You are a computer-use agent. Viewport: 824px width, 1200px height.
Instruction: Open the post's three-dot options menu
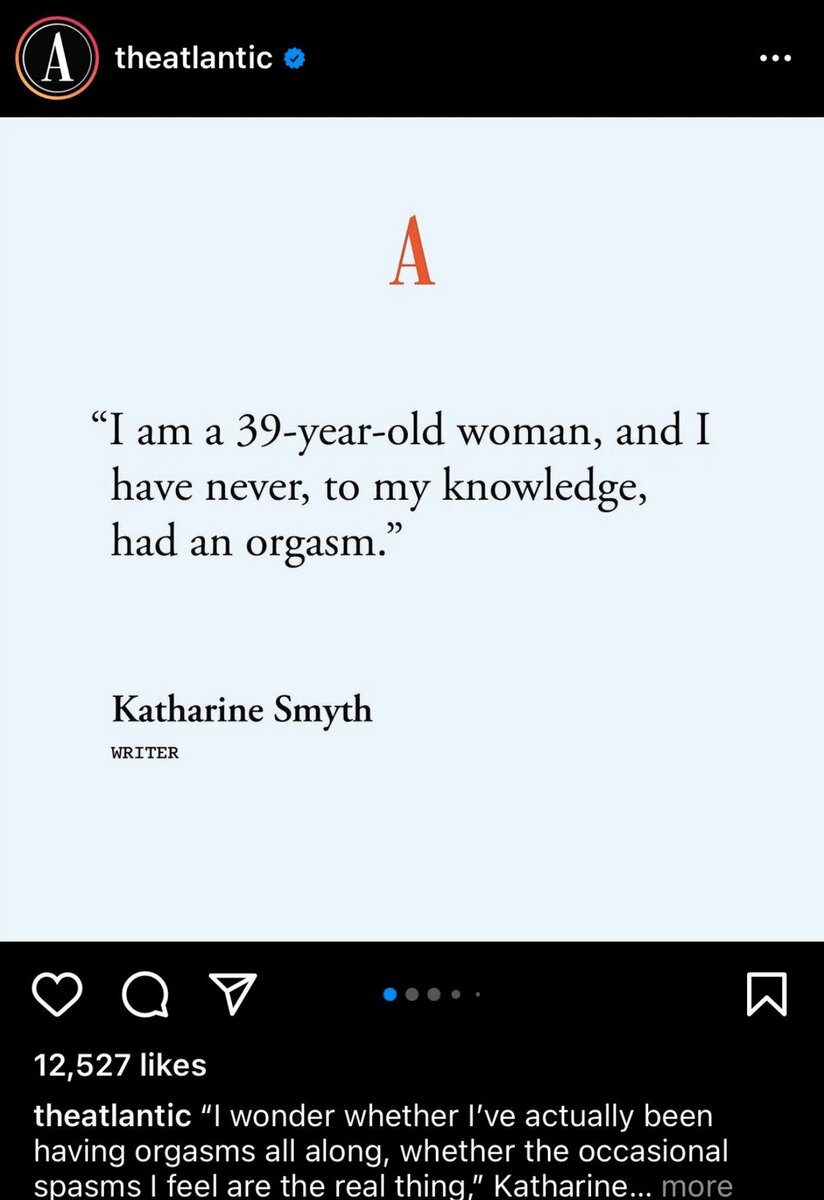(x=775, y=58)
